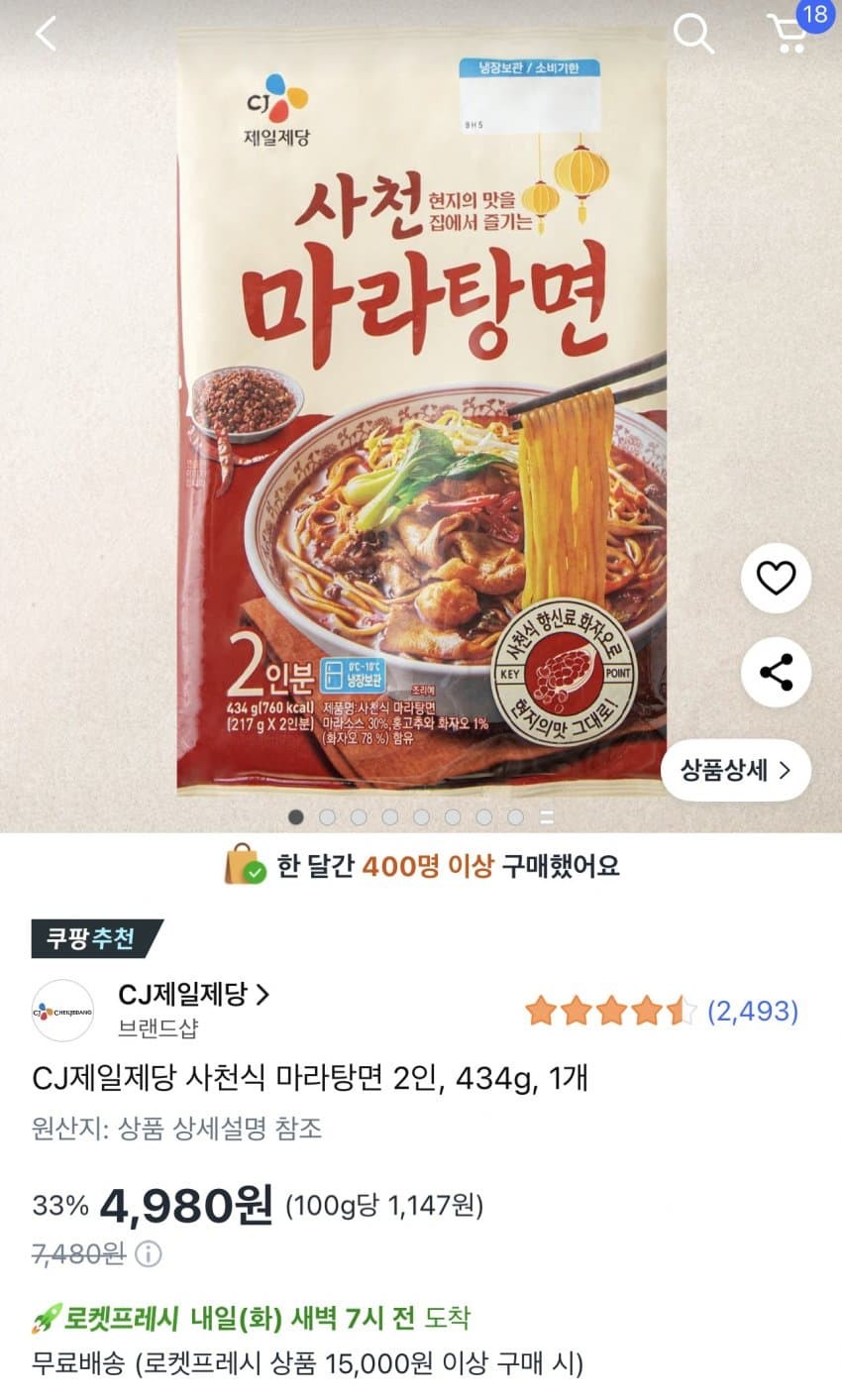
Task: Visit the CJ제일제당 brand shop
Action: (194, 995)
